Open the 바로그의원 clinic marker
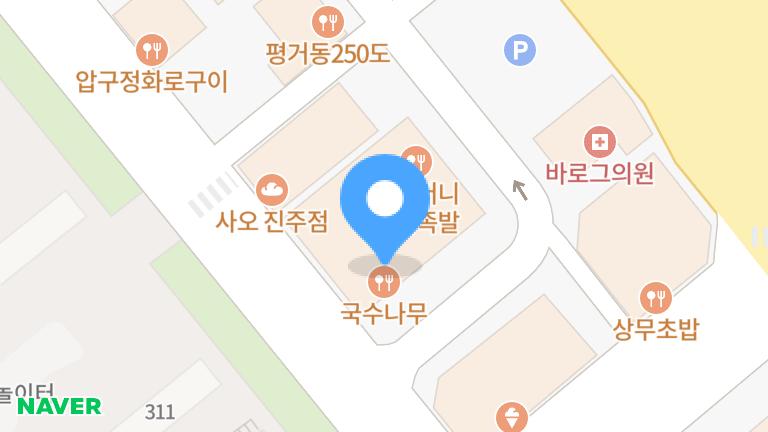The height and width of the screenshot is (432, 768). 600,141
